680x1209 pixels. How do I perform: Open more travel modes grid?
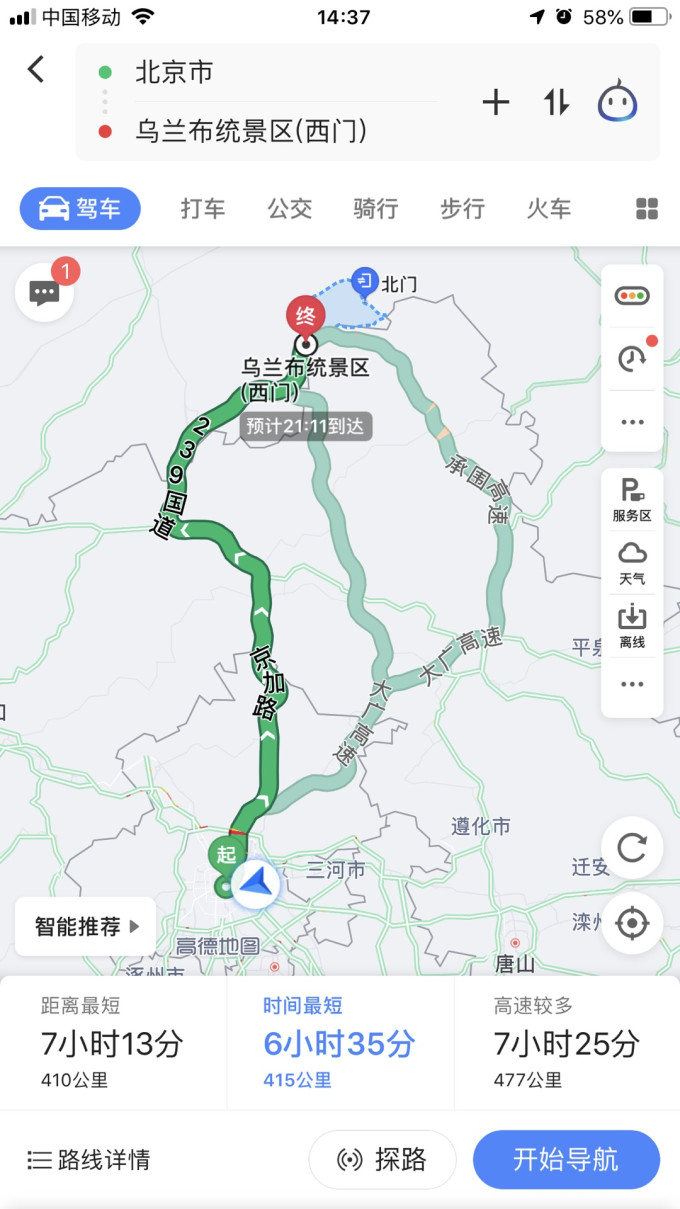pos(647,208)
